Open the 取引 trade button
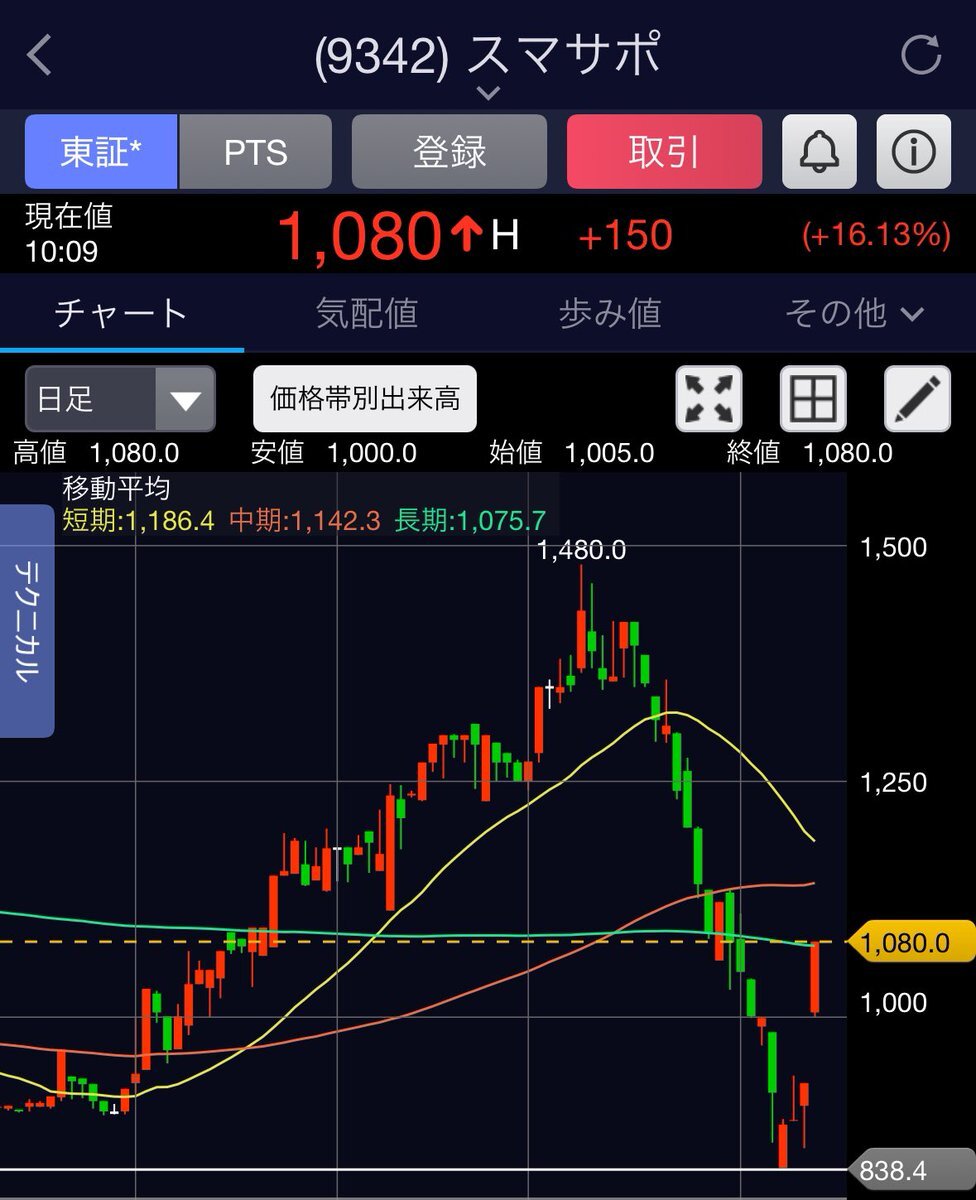The width and height of the screenshot is (976, 1200). [x=664, y=152]
